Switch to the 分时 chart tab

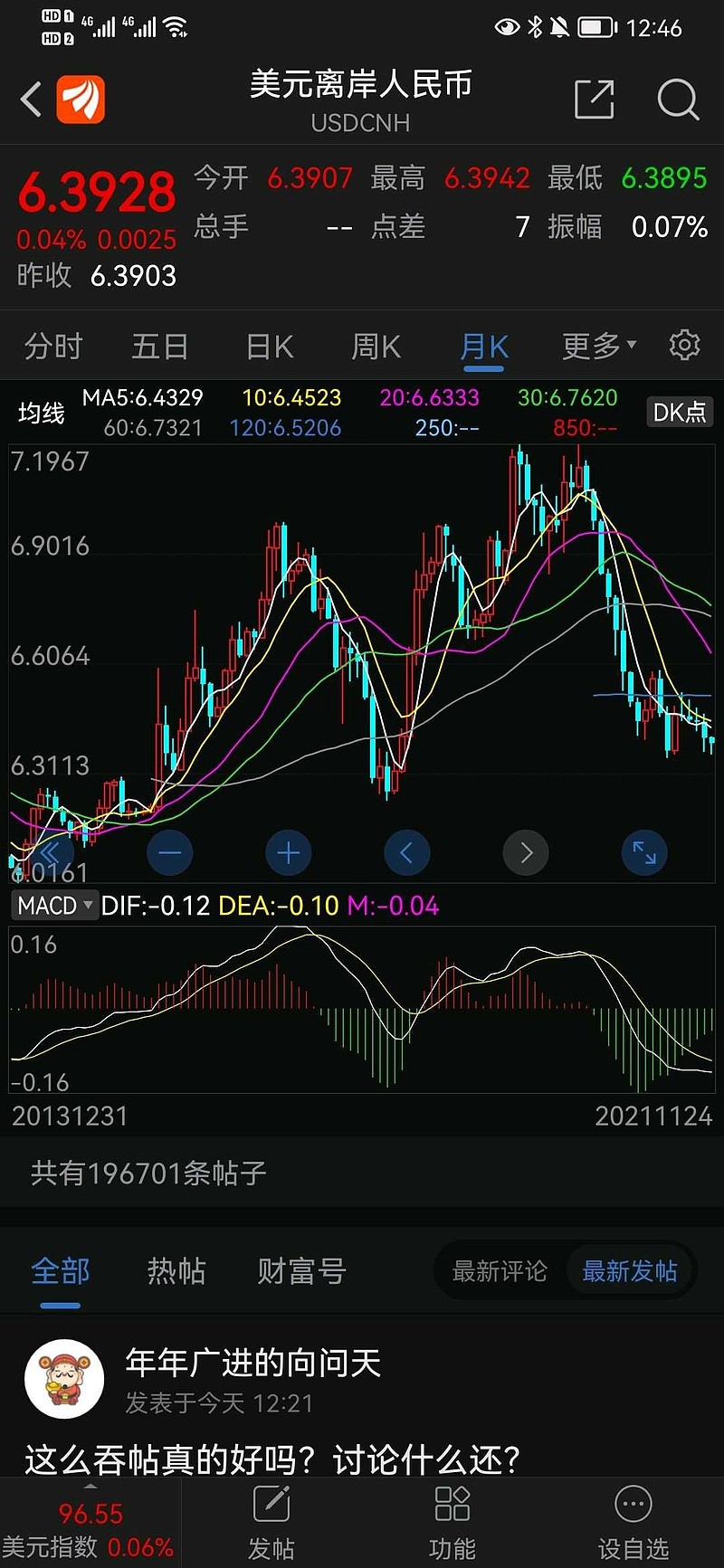[53, 347]
